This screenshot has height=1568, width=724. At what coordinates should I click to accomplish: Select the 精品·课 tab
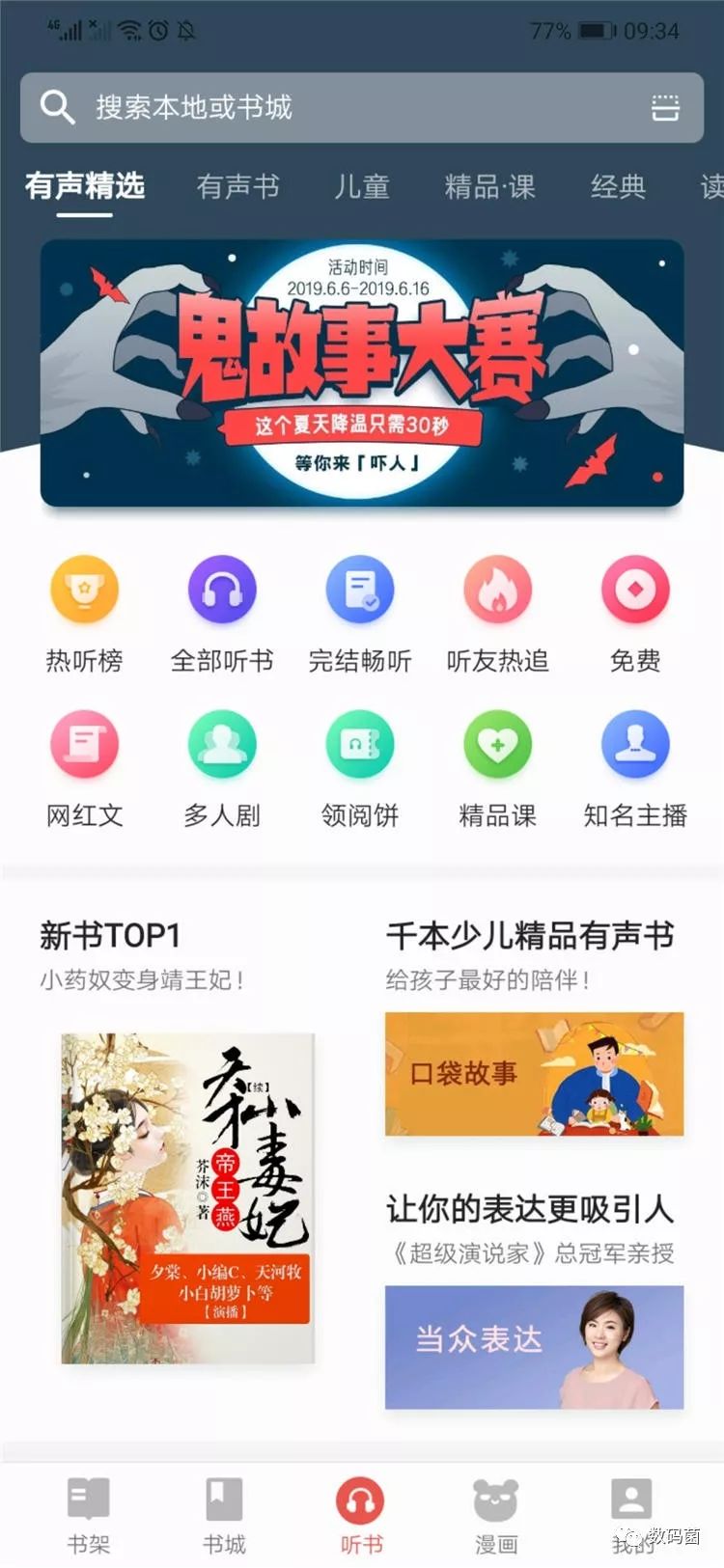pyautogui.click(x=489, y=186)
